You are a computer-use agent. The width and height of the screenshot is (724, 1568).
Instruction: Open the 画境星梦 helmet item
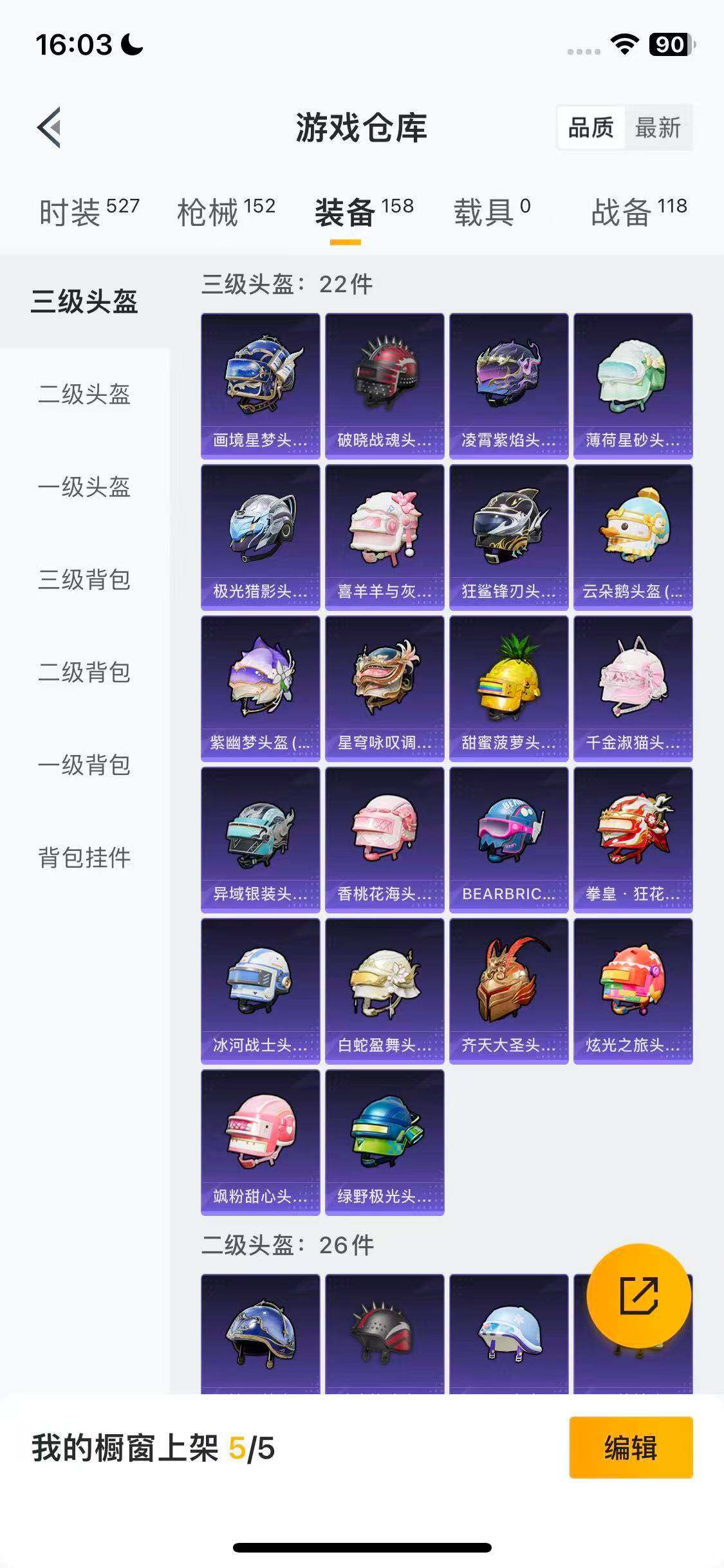(x=260, y=386)
